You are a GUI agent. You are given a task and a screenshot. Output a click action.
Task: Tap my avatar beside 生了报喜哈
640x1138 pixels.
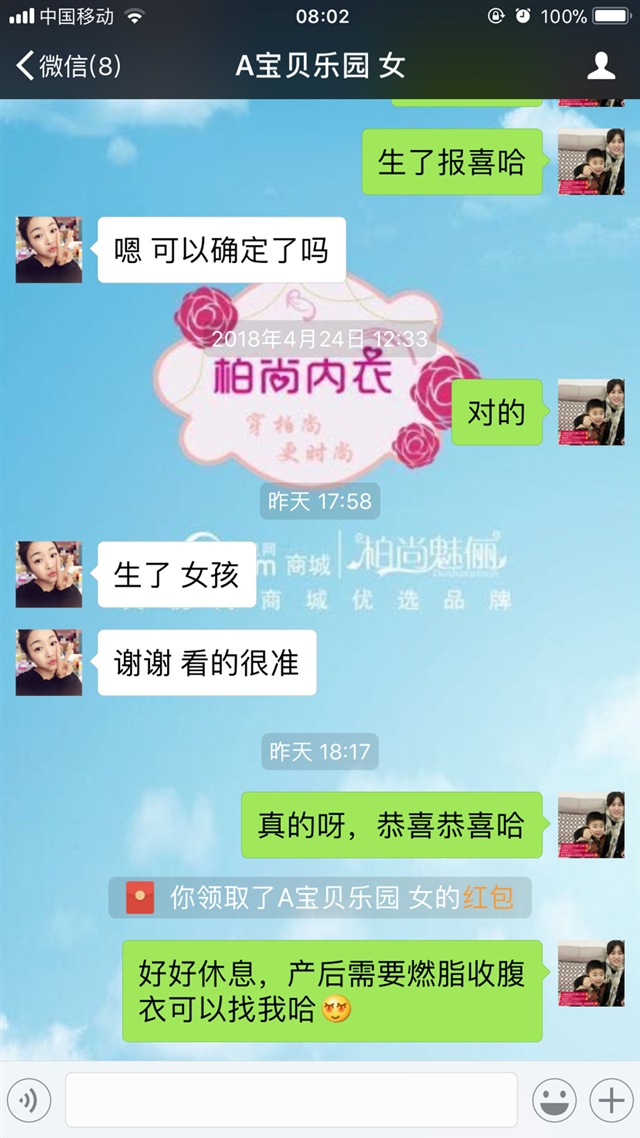[590, 161]
